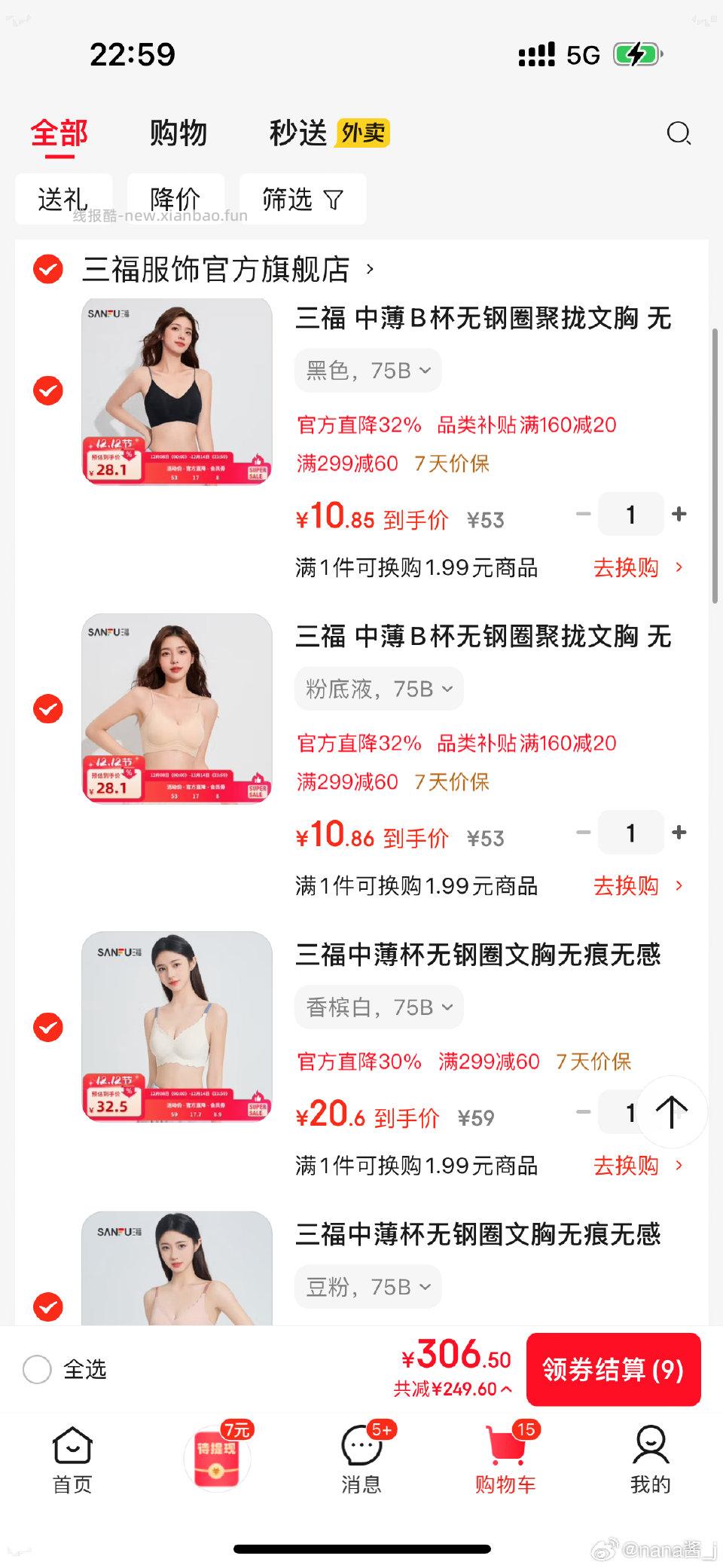Increase quantity of the black bra

click(x=677, y=514)
